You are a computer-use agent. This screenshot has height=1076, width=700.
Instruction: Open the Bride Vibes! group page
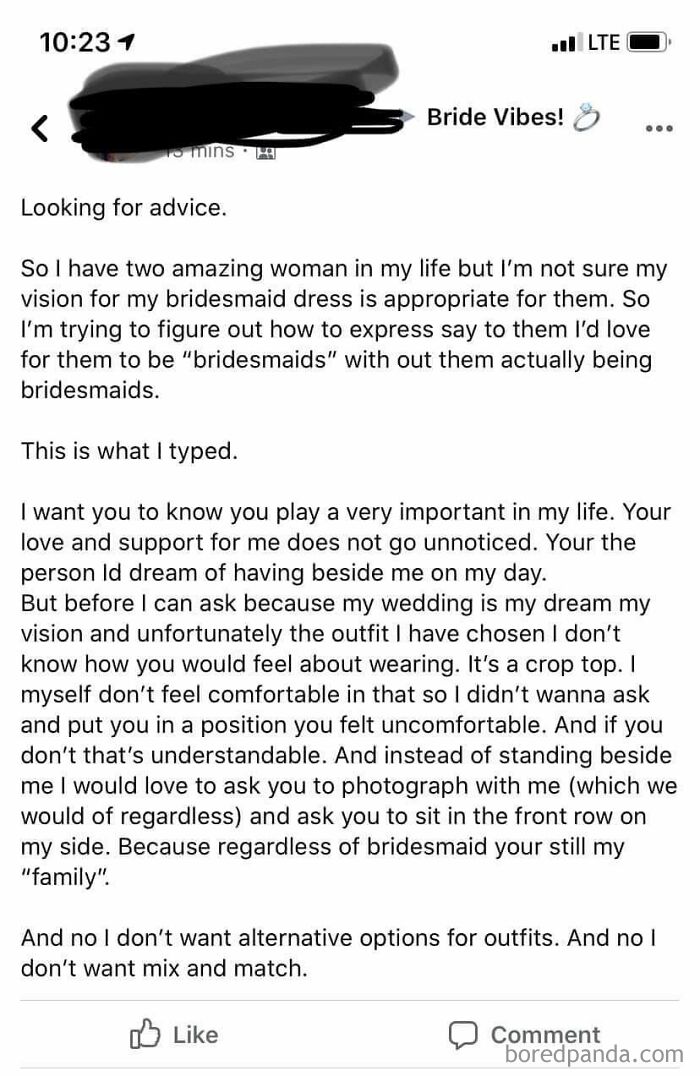point(495,117)
